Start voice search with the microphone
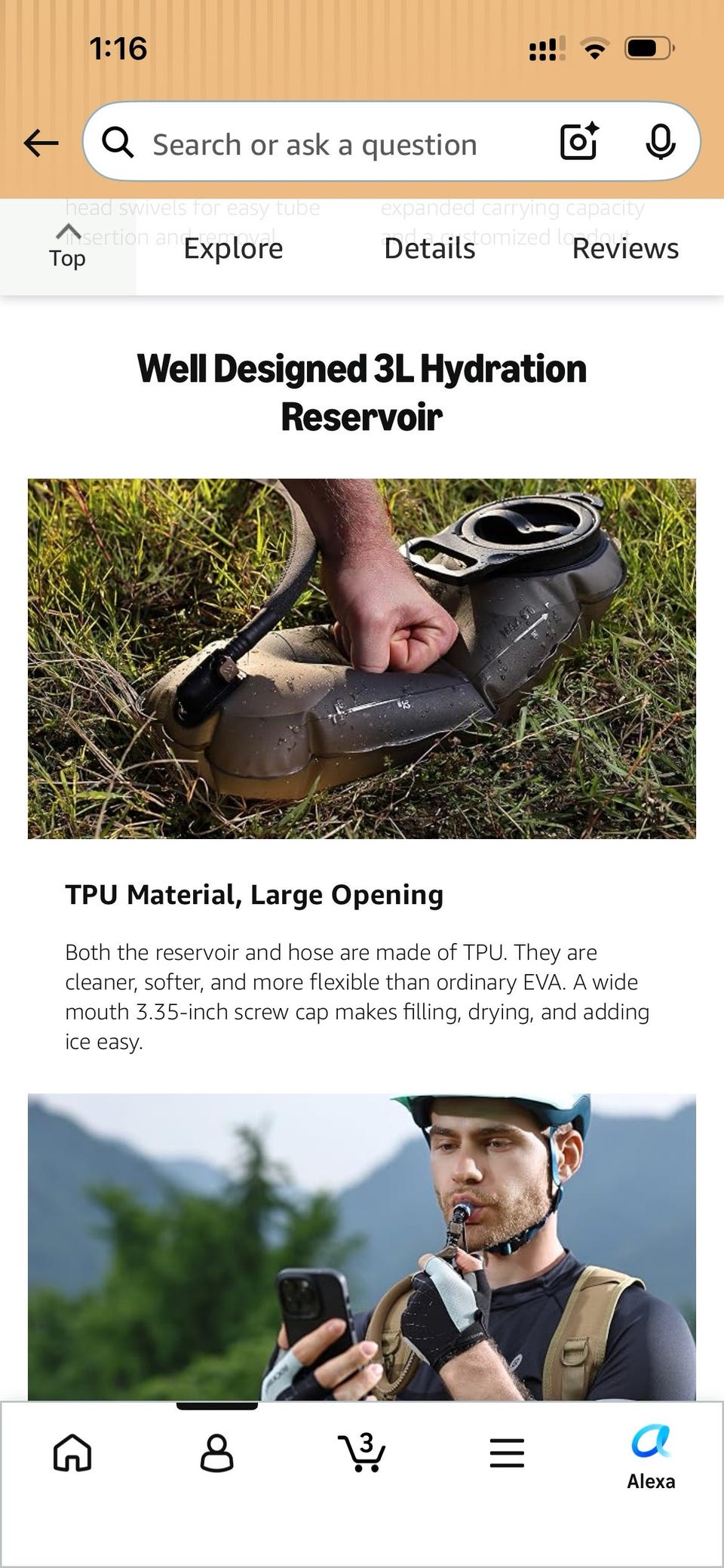 coord(661,141)
